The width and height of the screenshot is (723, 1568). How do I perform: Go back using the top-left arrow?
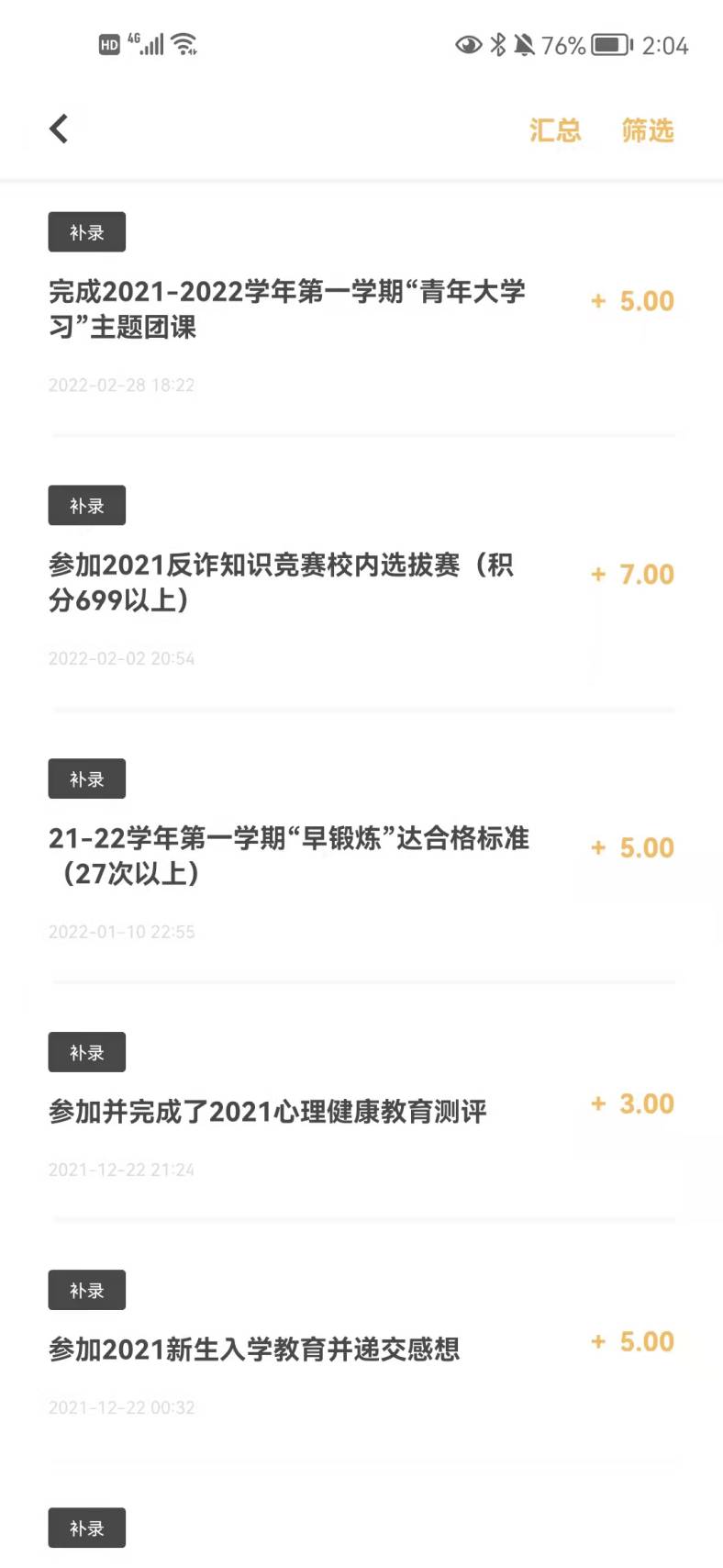pyautogui.click(x=60, y=129)
